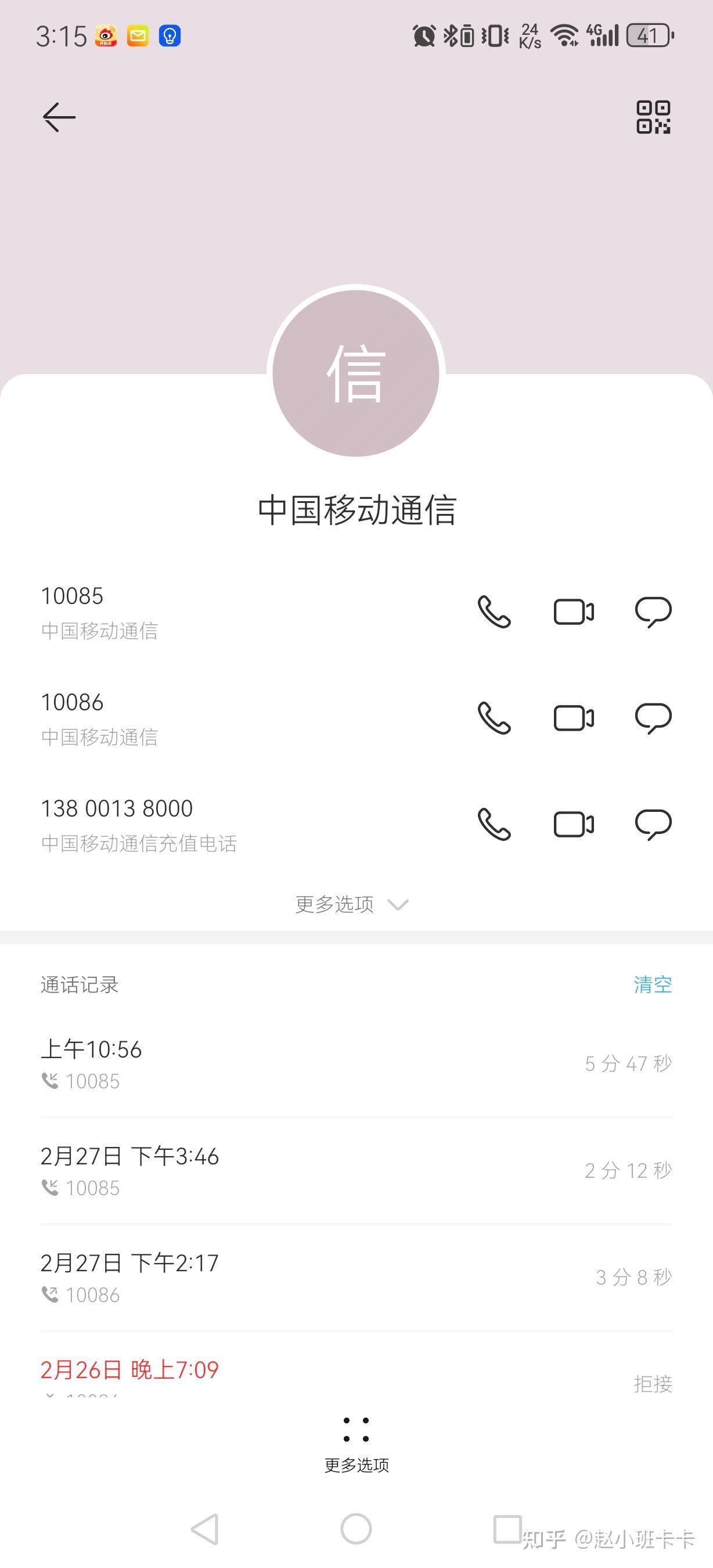Clear call history with 清空
Image resolution: width=713 pixels, height=1568 pixels.
point(653,984)
